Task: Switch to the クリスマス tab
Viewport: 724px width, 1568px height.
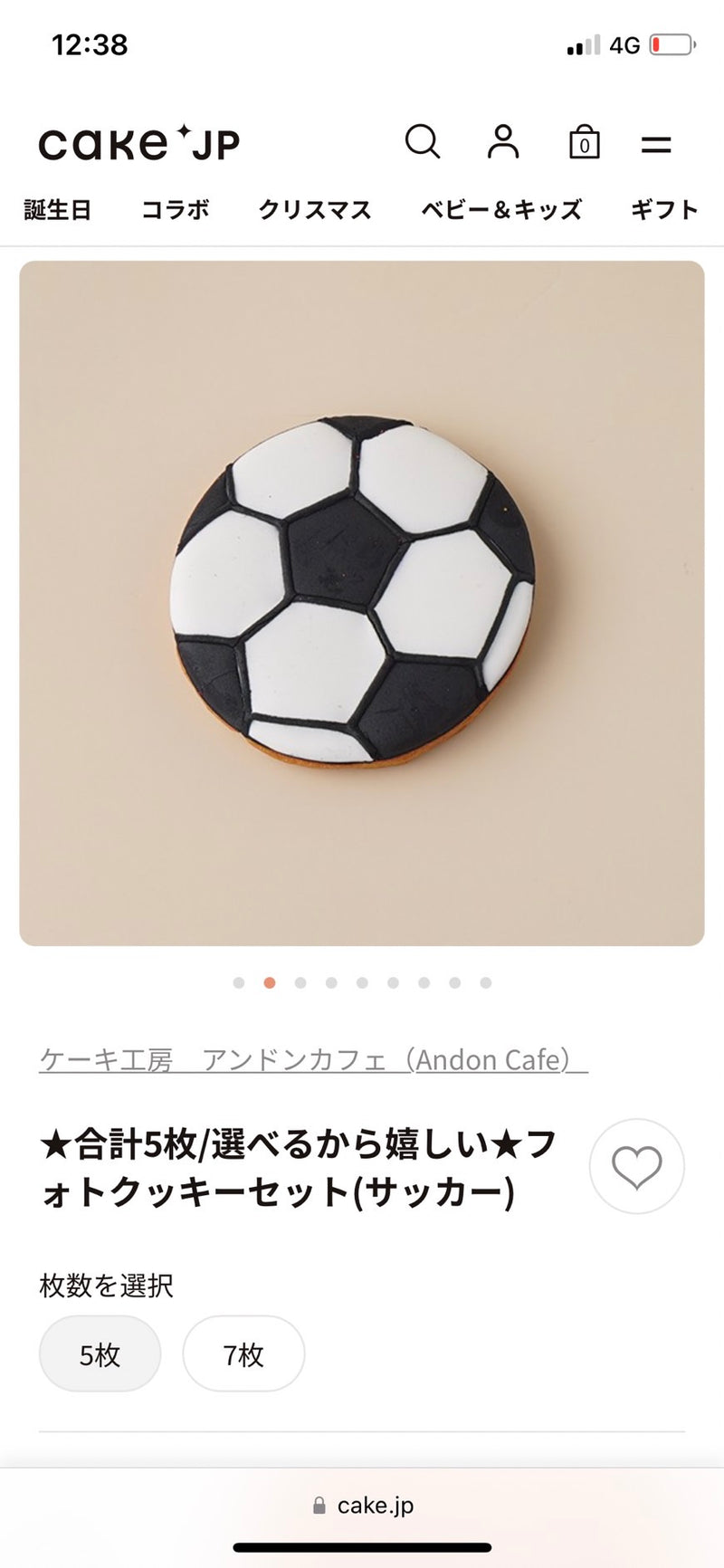Action: click(315, 210)
